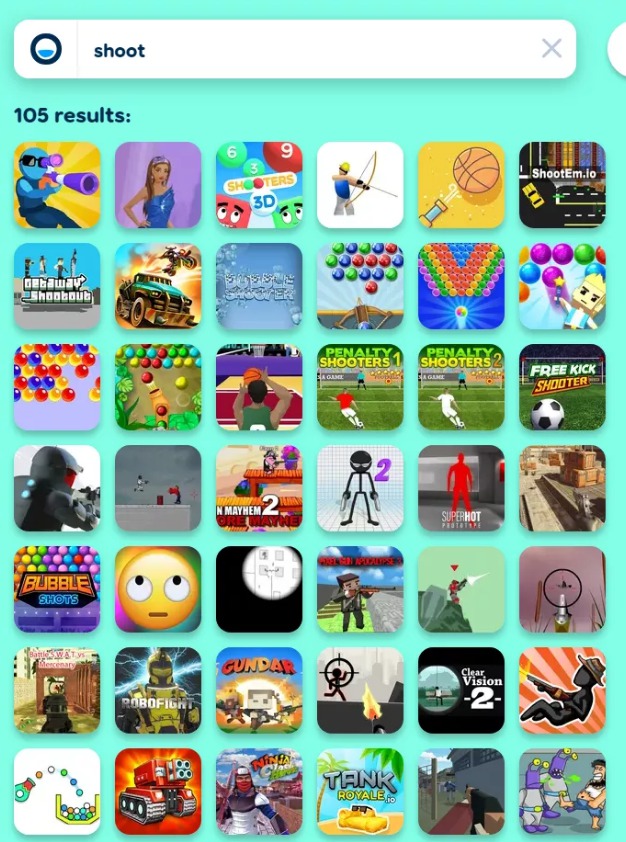Screen dimensions: 626x842
Task: Launch the ShootEm.io game
Action: (562, 185)
